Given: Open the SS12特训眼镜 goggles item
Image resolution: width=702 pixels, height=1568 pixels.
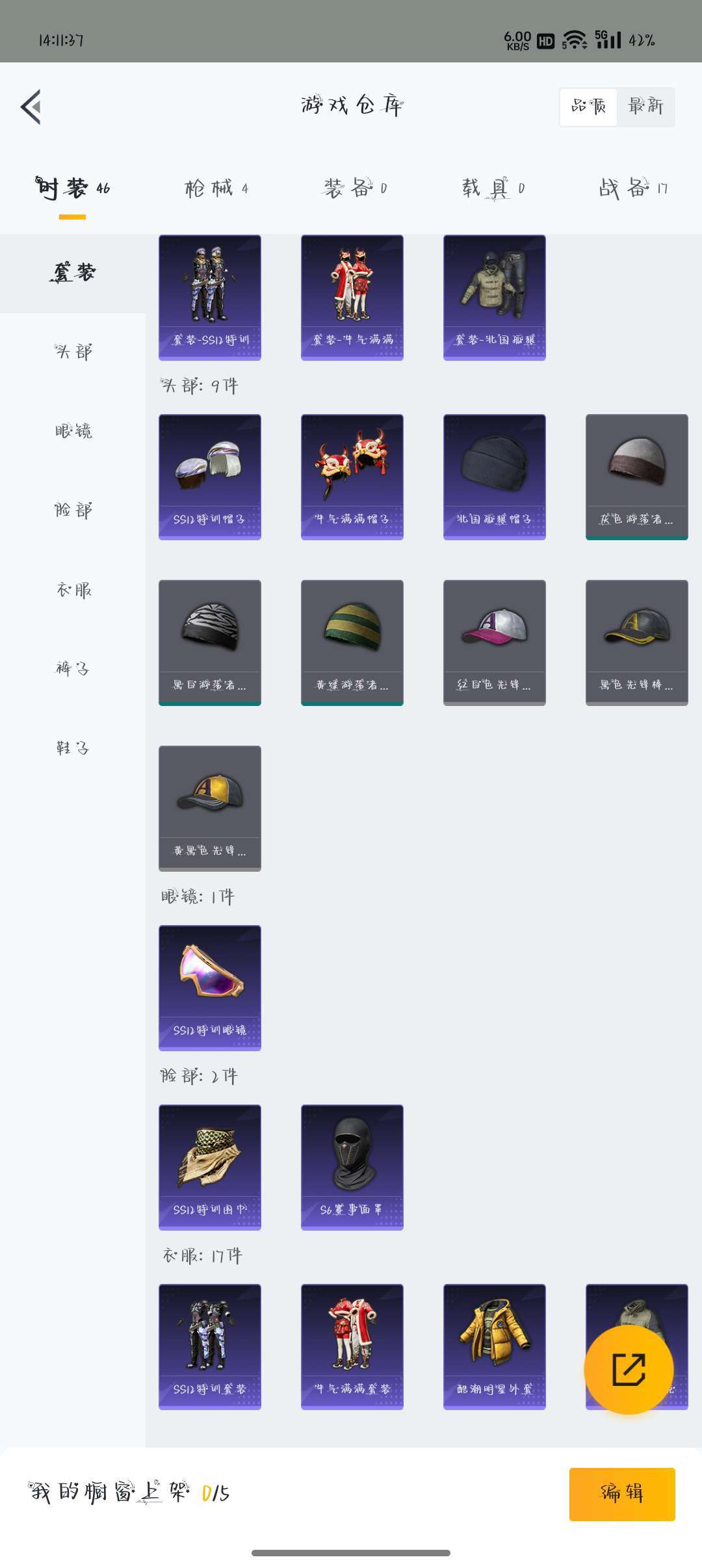Looking at the screenshot, I should pos(210,988).
